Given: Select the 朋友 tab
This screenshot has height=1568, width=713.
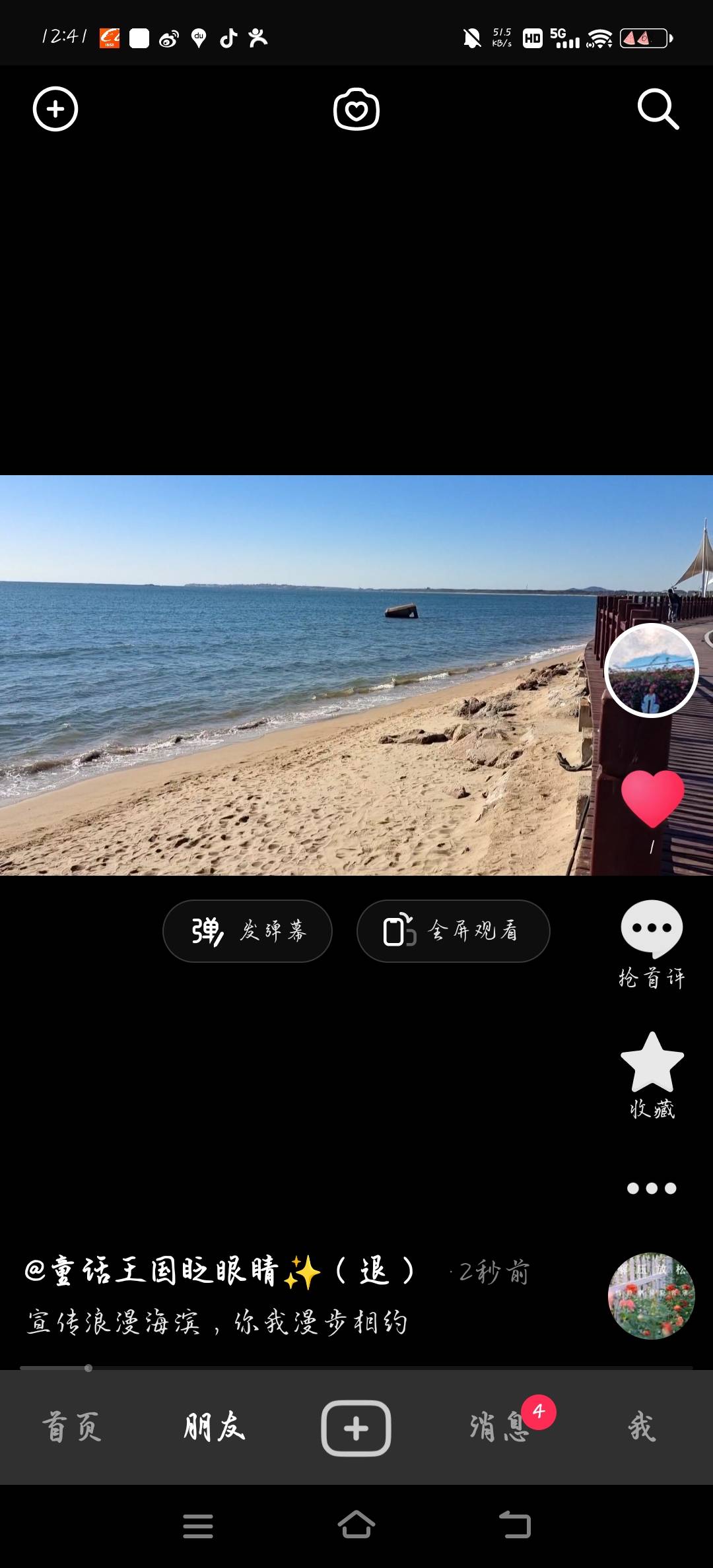Looking at the screenshot, I should click(x=214, y=1427).
